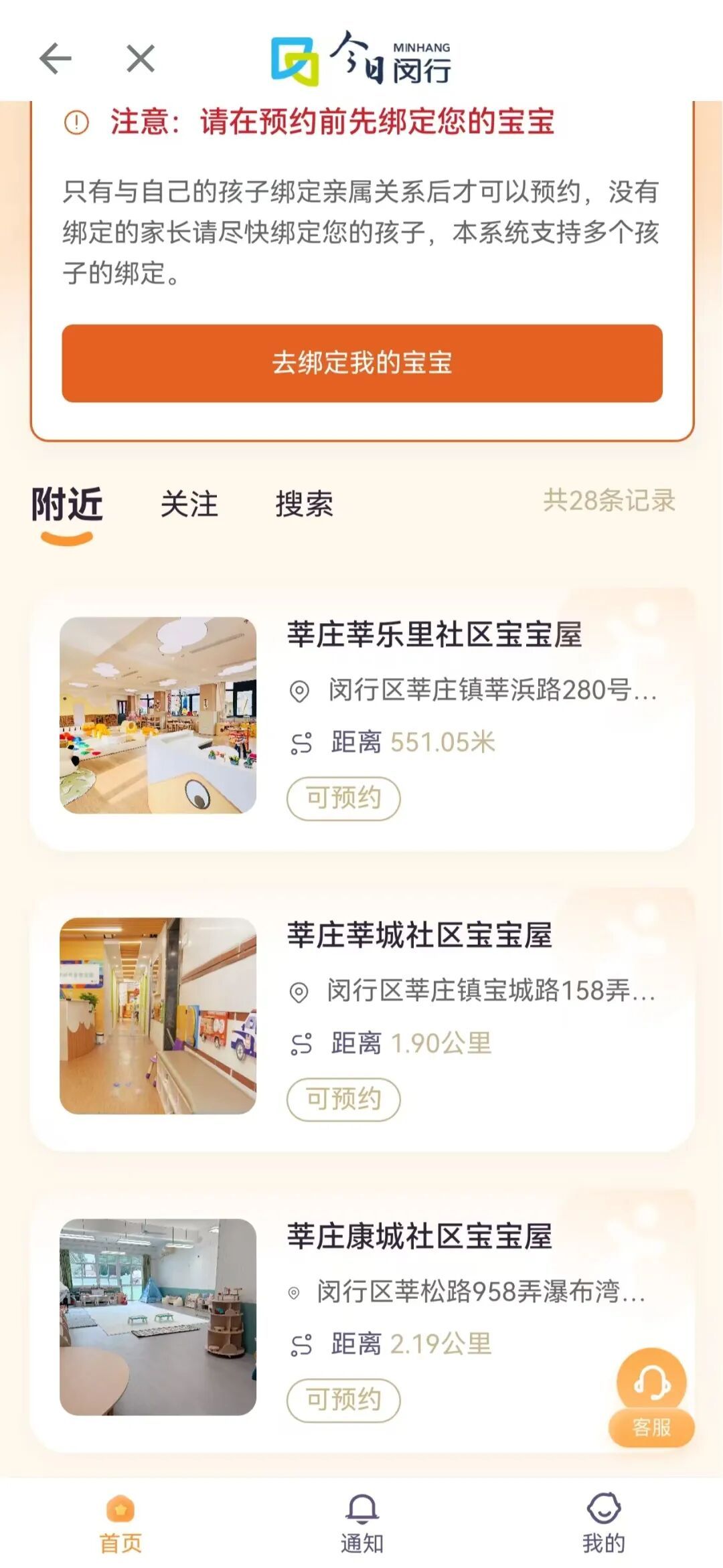Switch to the 关注 tab
Screen dimensions: 723x1568
coord(189,505)
